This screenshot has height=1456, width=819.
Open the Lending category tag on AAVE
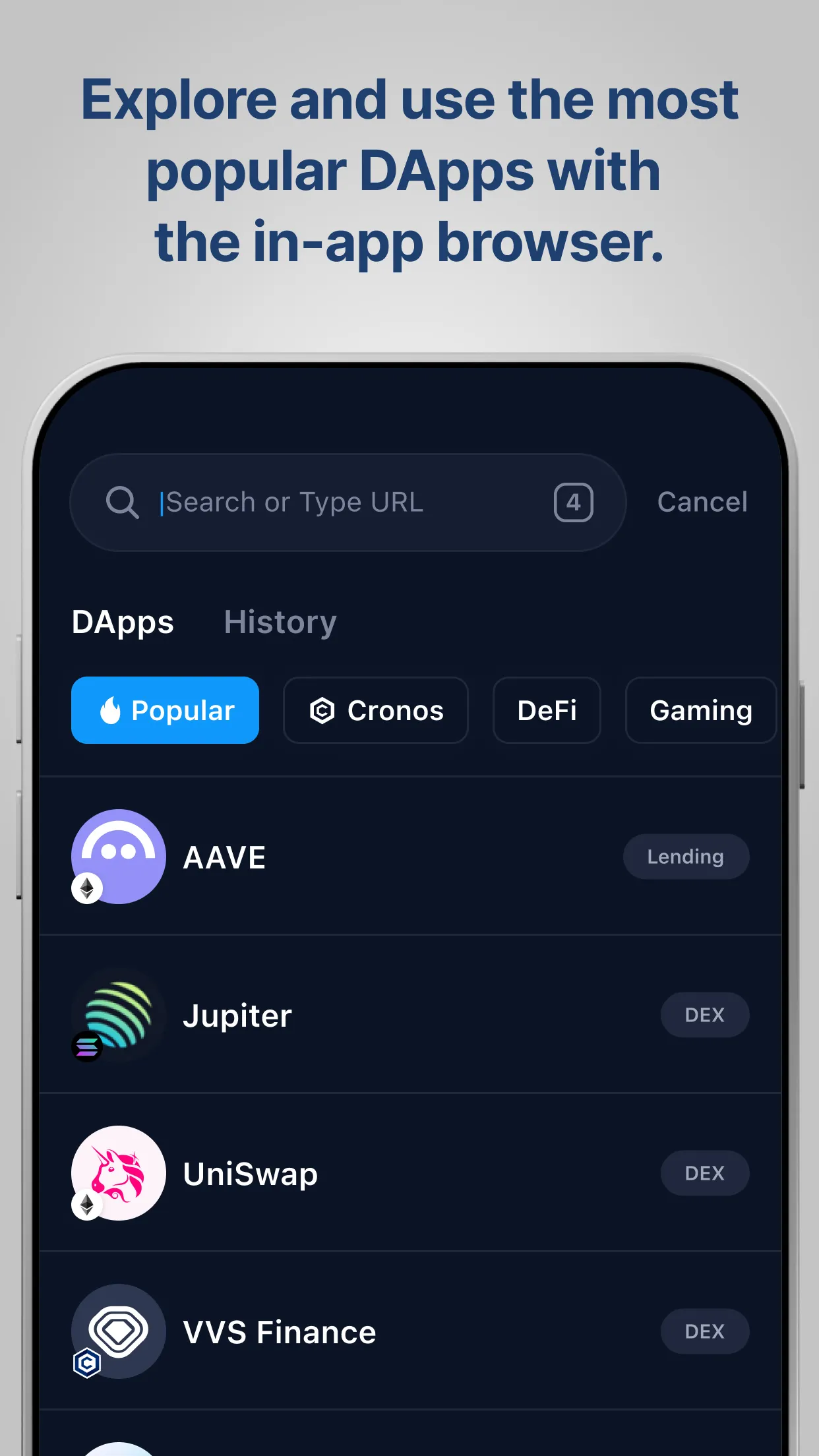pos(686,856)
